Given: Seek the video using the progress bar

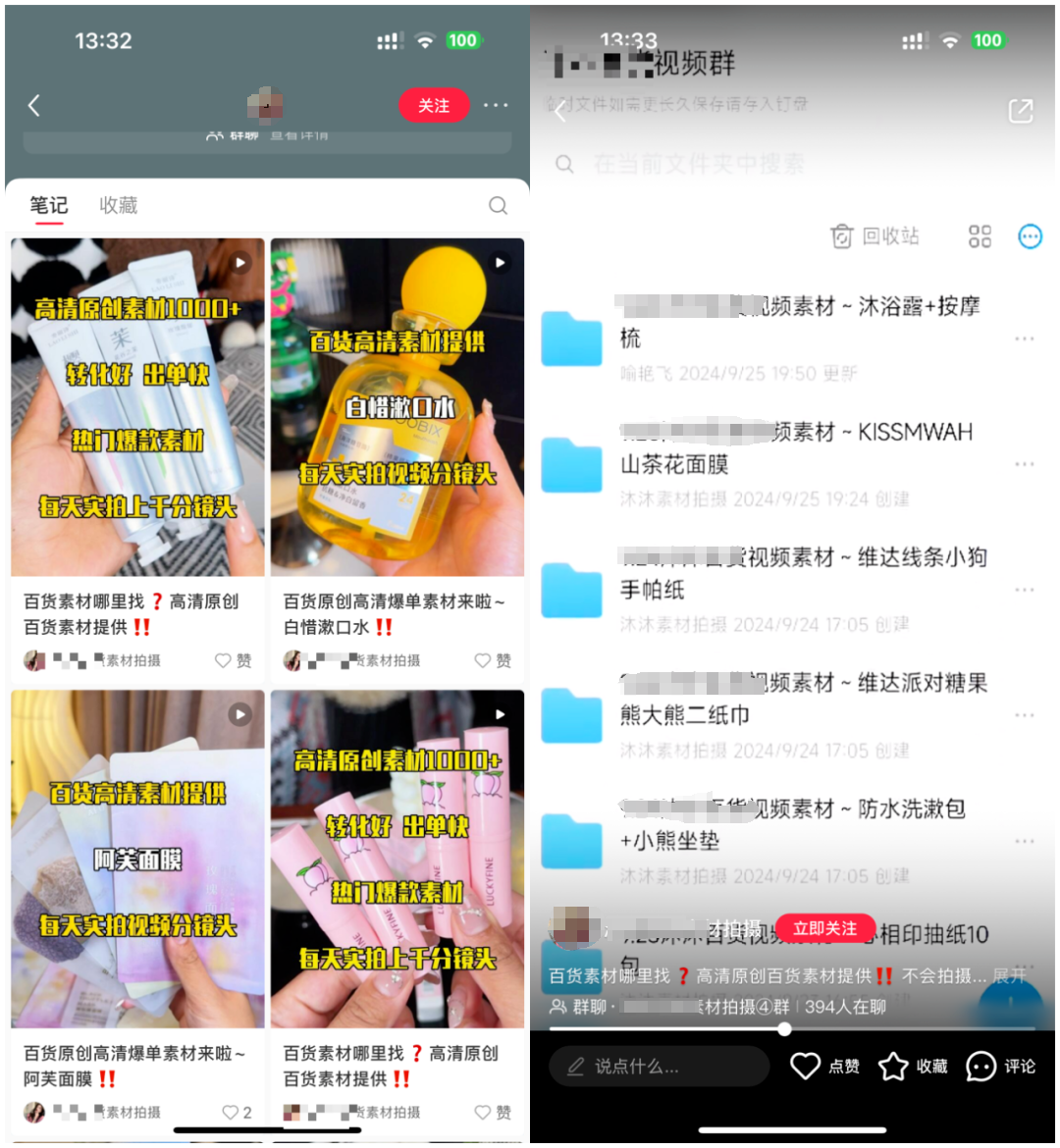Looking at the screenshot, I should (784, 1028).
